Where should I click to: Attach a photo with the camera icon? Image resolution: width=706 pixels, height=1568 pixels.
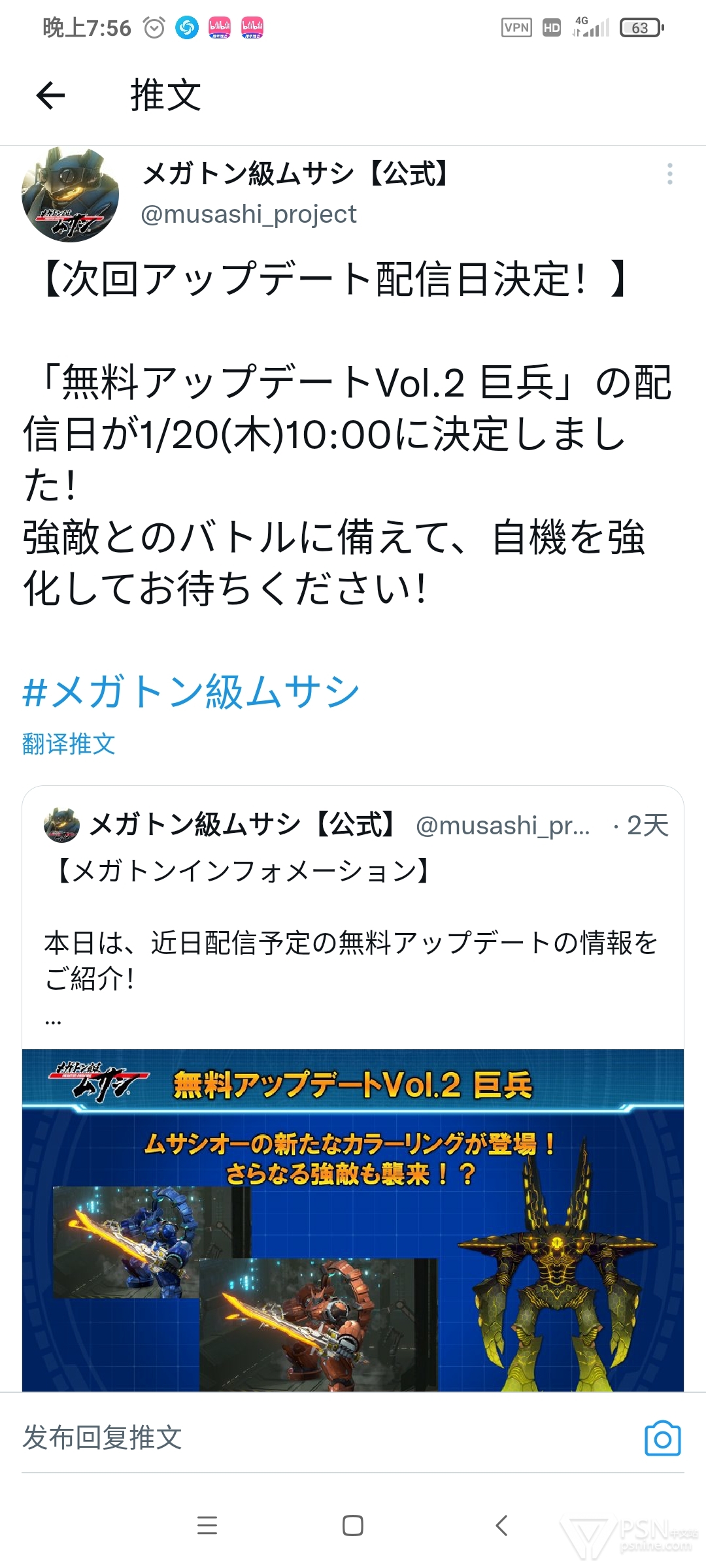(662, 1438)
